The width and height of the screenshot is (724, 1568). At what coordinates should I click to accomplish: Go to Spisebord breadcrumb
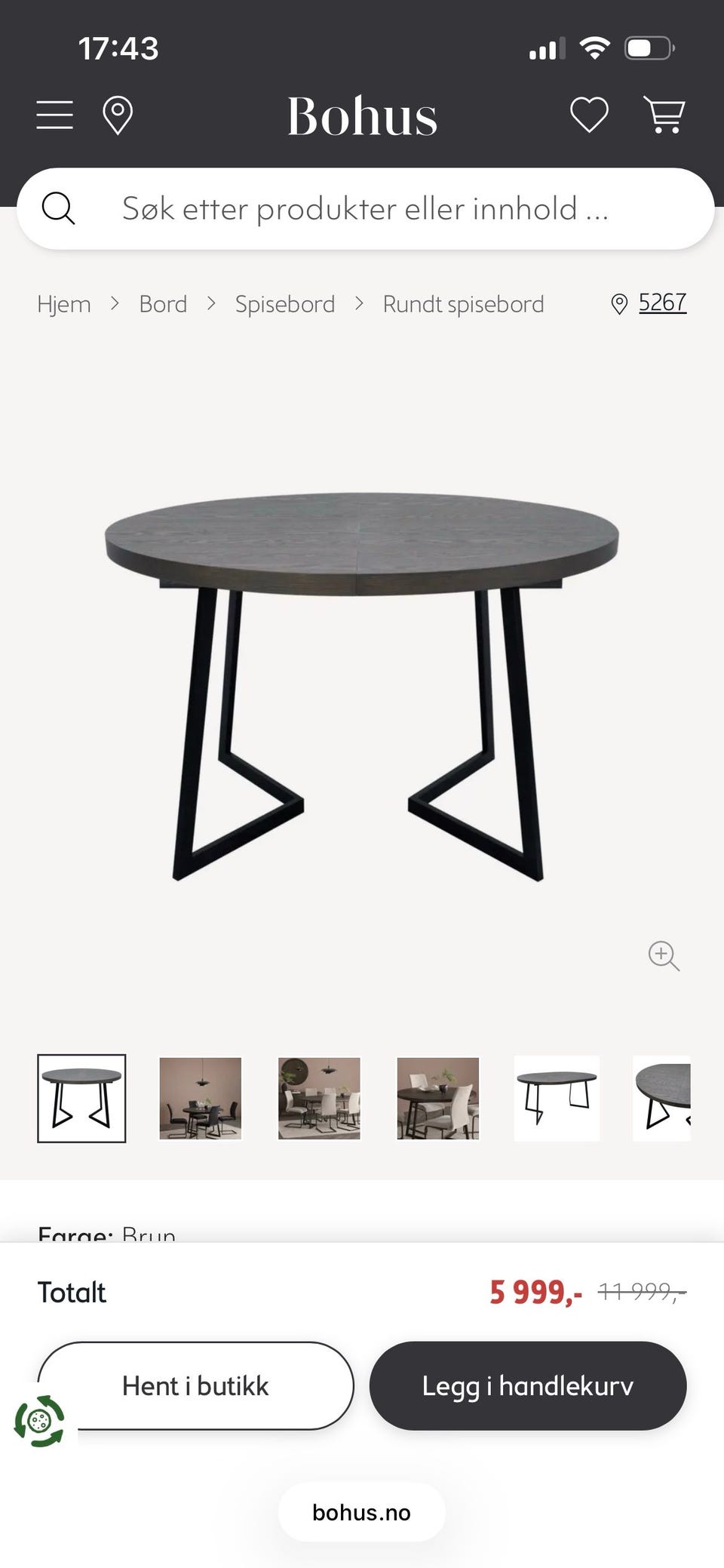pyautogui.click(x=285, y=304)
